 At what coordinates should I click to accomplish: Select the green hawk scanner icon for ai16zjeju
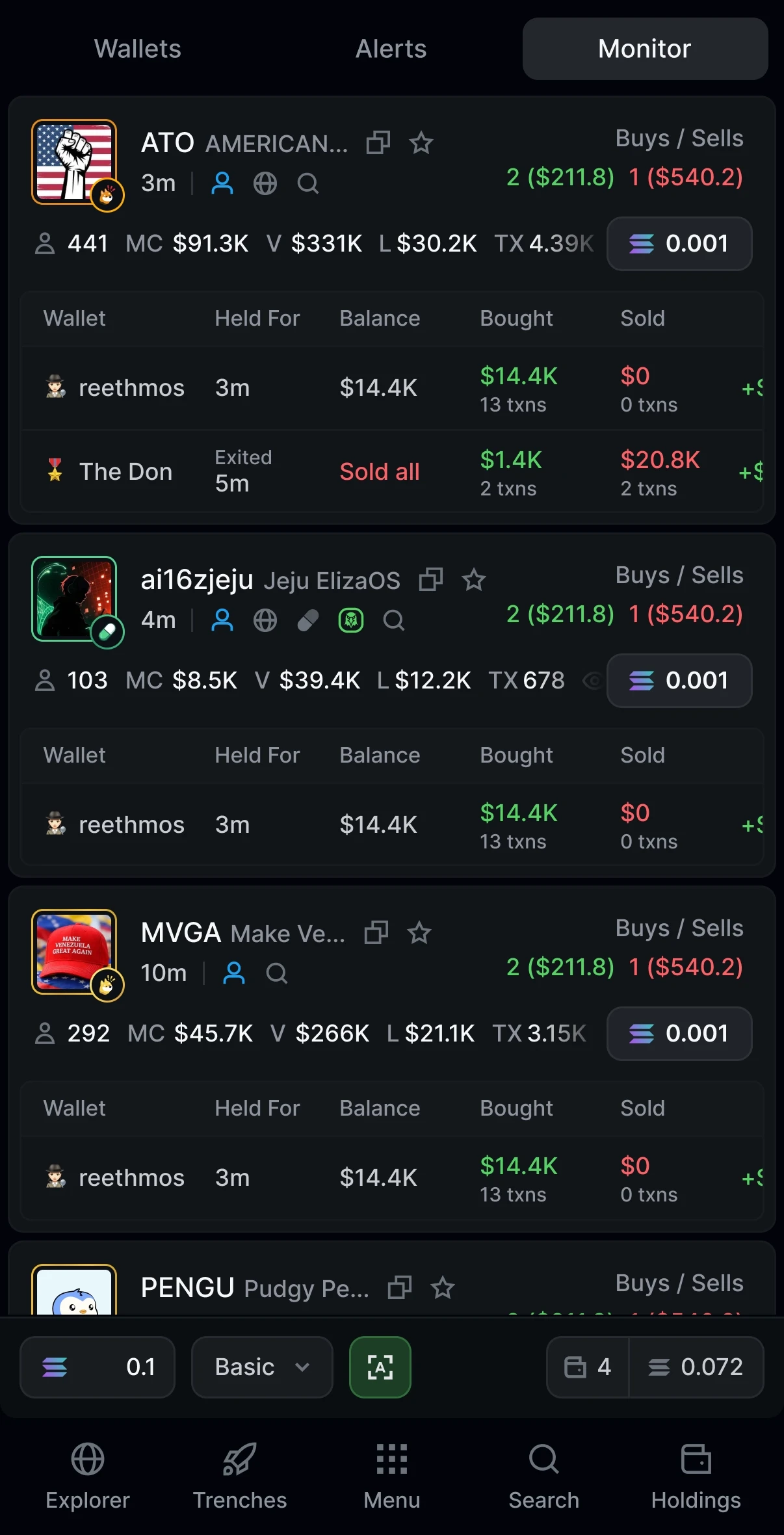(x=351, y=621)
